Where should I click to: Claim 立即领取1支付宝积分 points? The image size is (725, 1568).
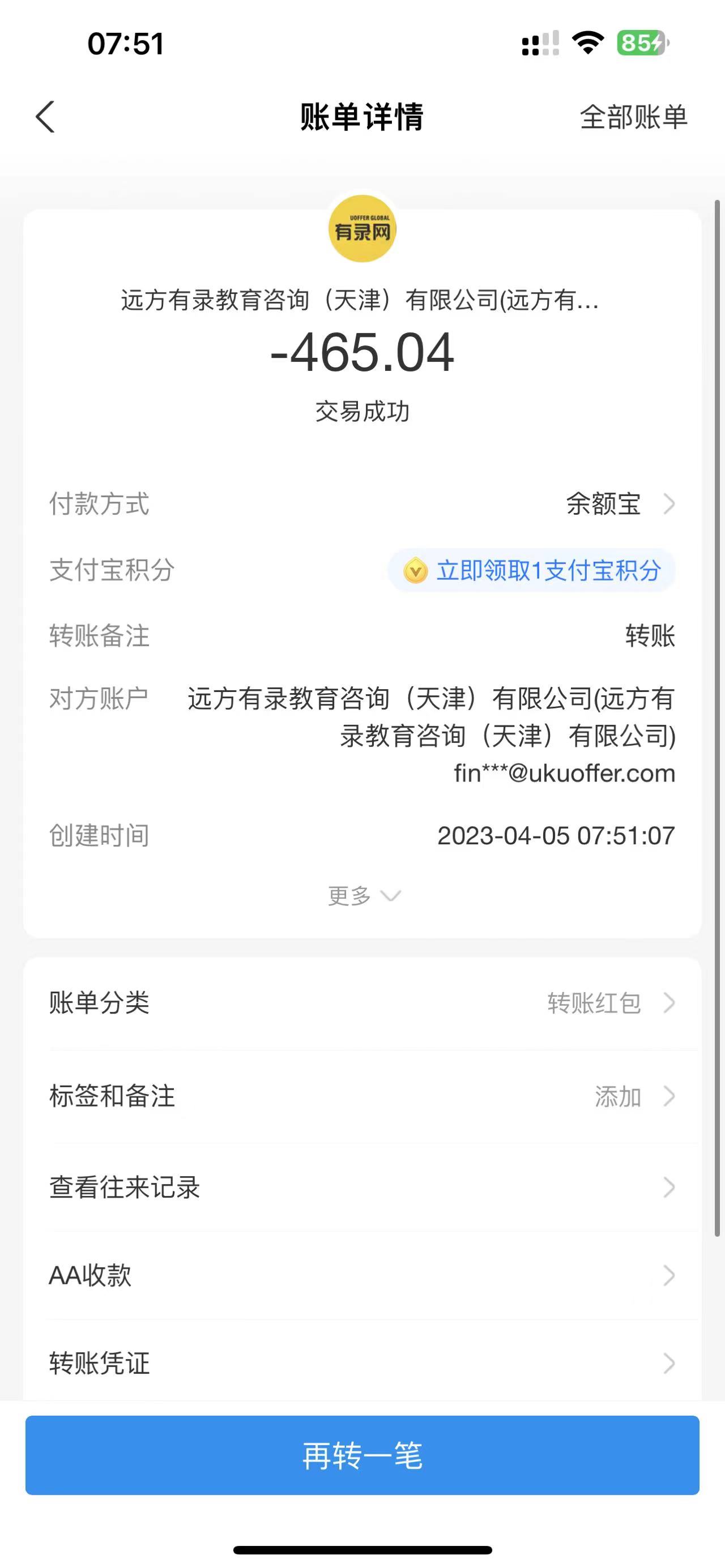coord(531,571)
